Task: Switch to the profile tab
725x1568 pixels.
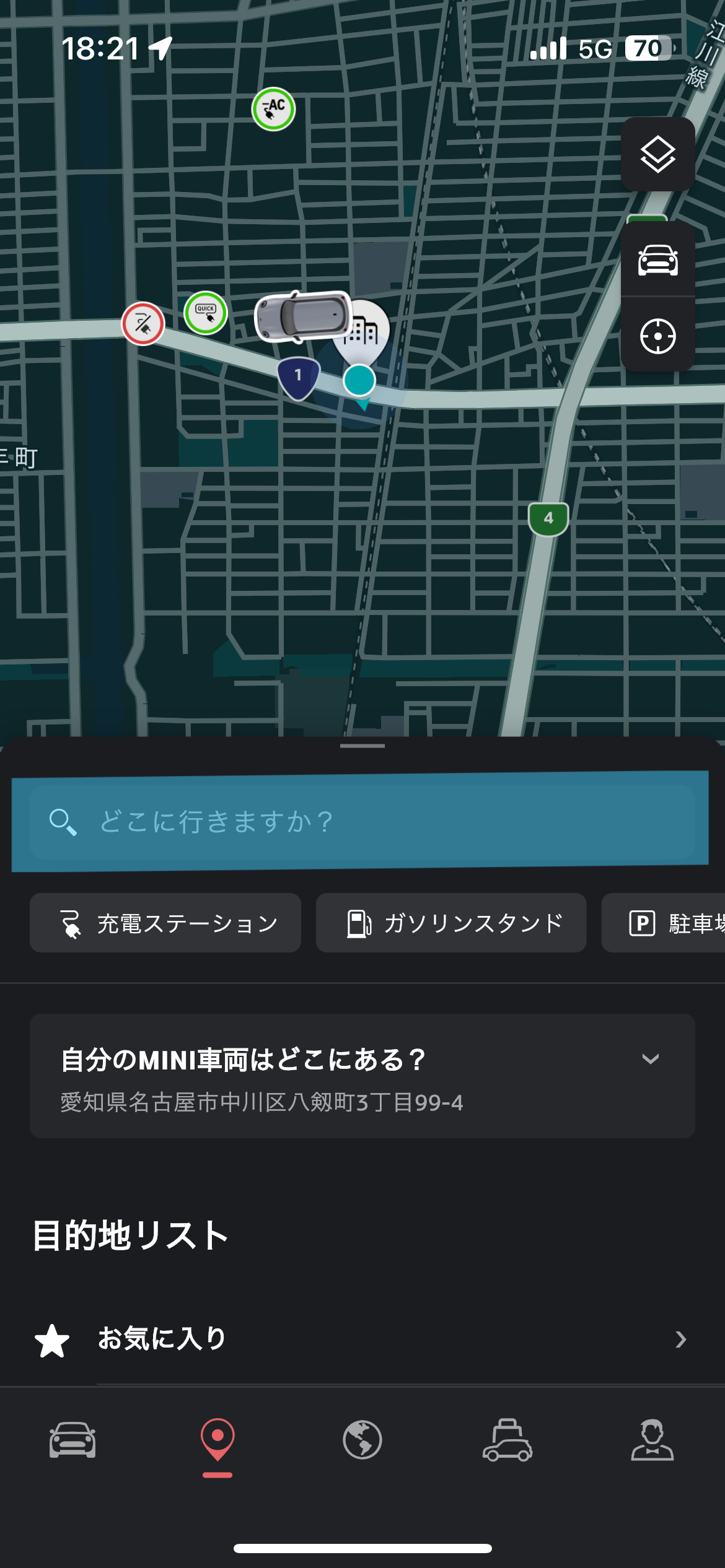Action: point(652,1440)
